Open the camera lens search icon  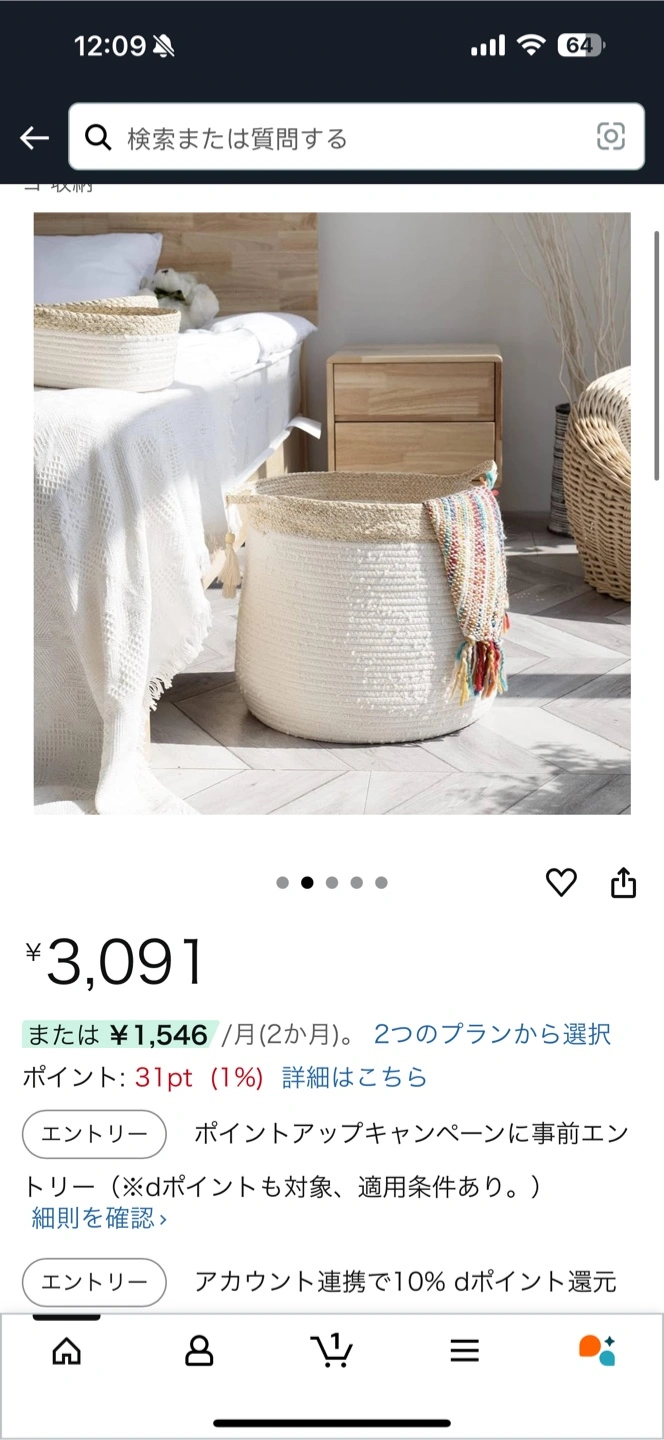pos(610,137)
